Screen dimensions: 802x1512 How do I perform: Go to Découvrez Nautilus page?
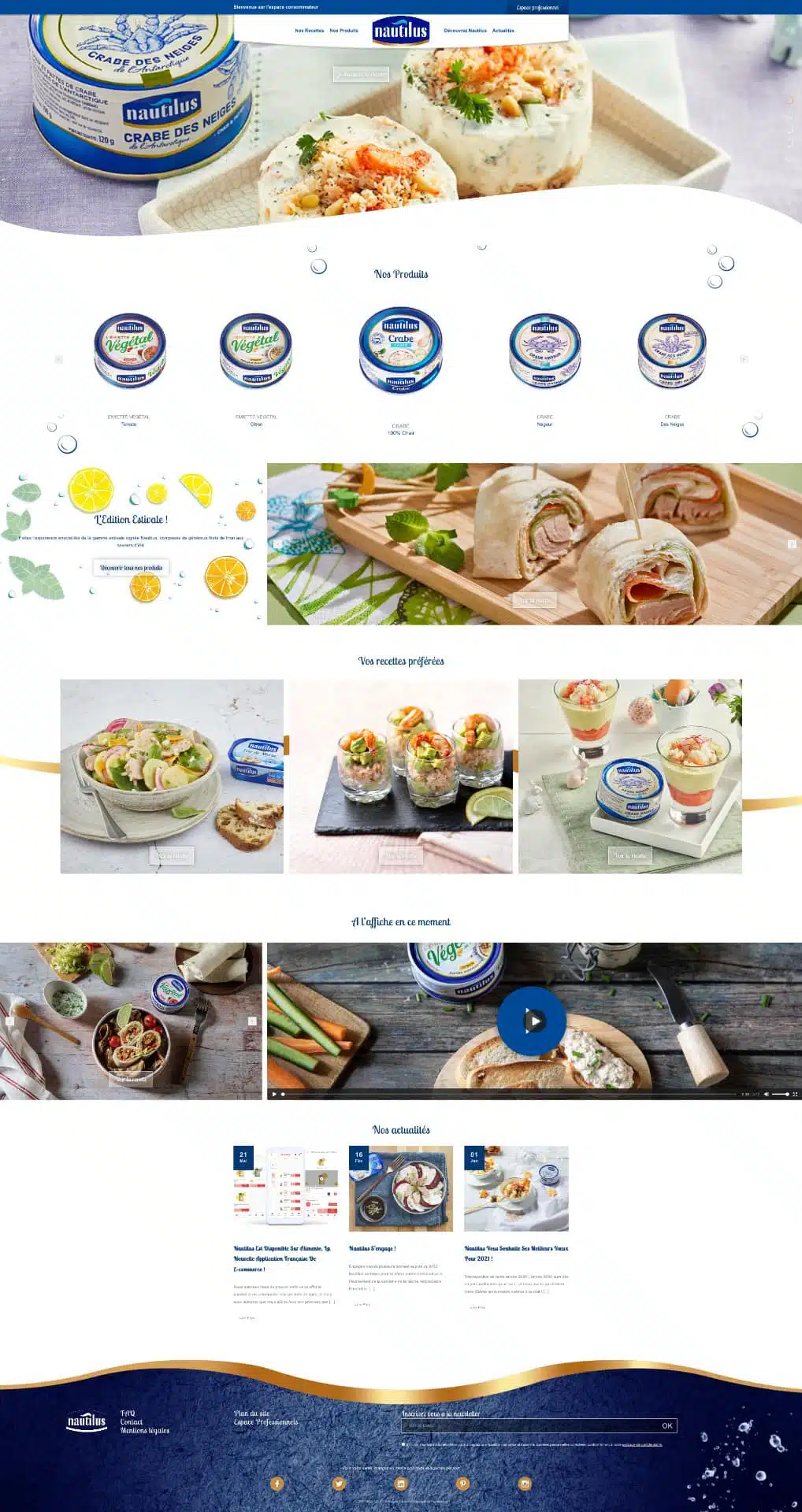[465, 31]
